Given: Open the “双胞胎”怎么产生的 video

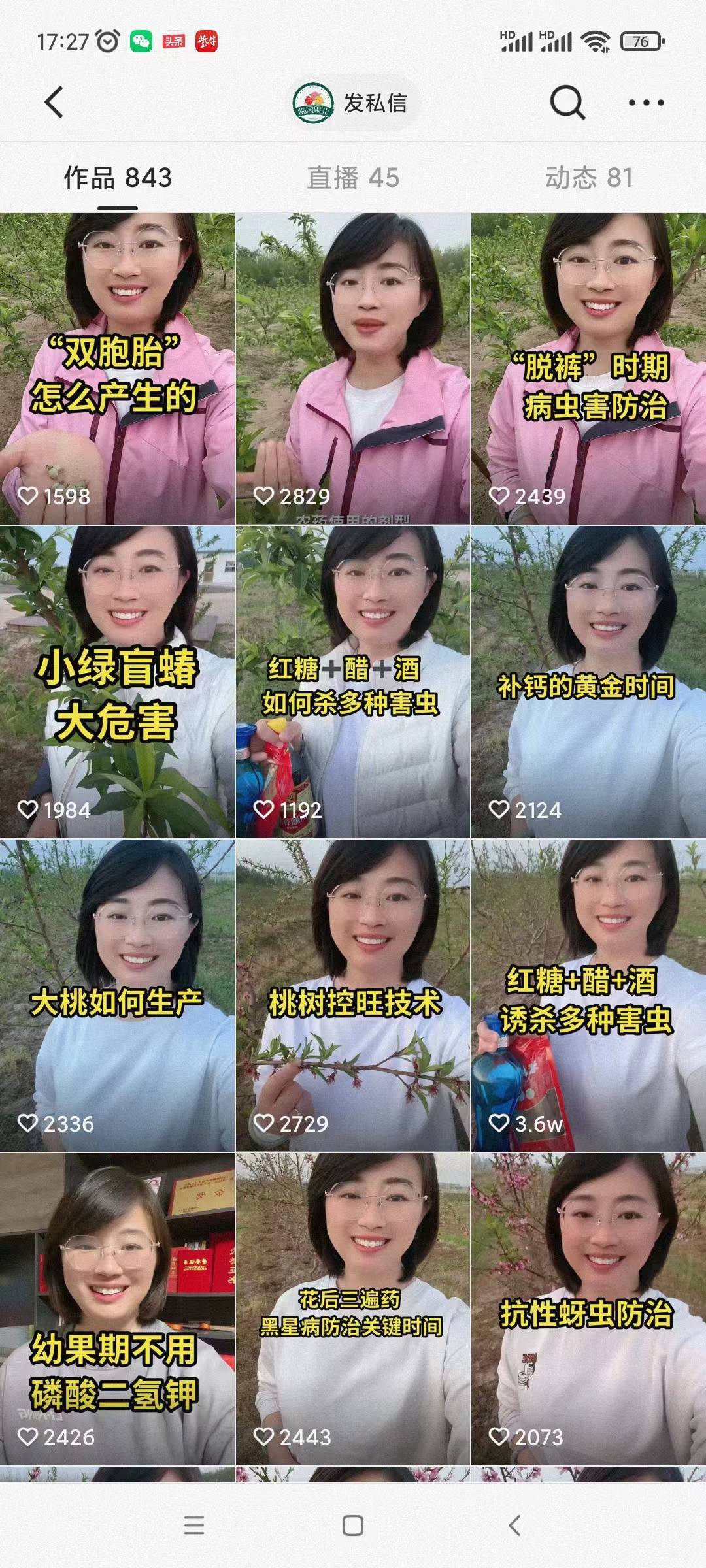Looking at the screenshot, I should click(117, 368).
